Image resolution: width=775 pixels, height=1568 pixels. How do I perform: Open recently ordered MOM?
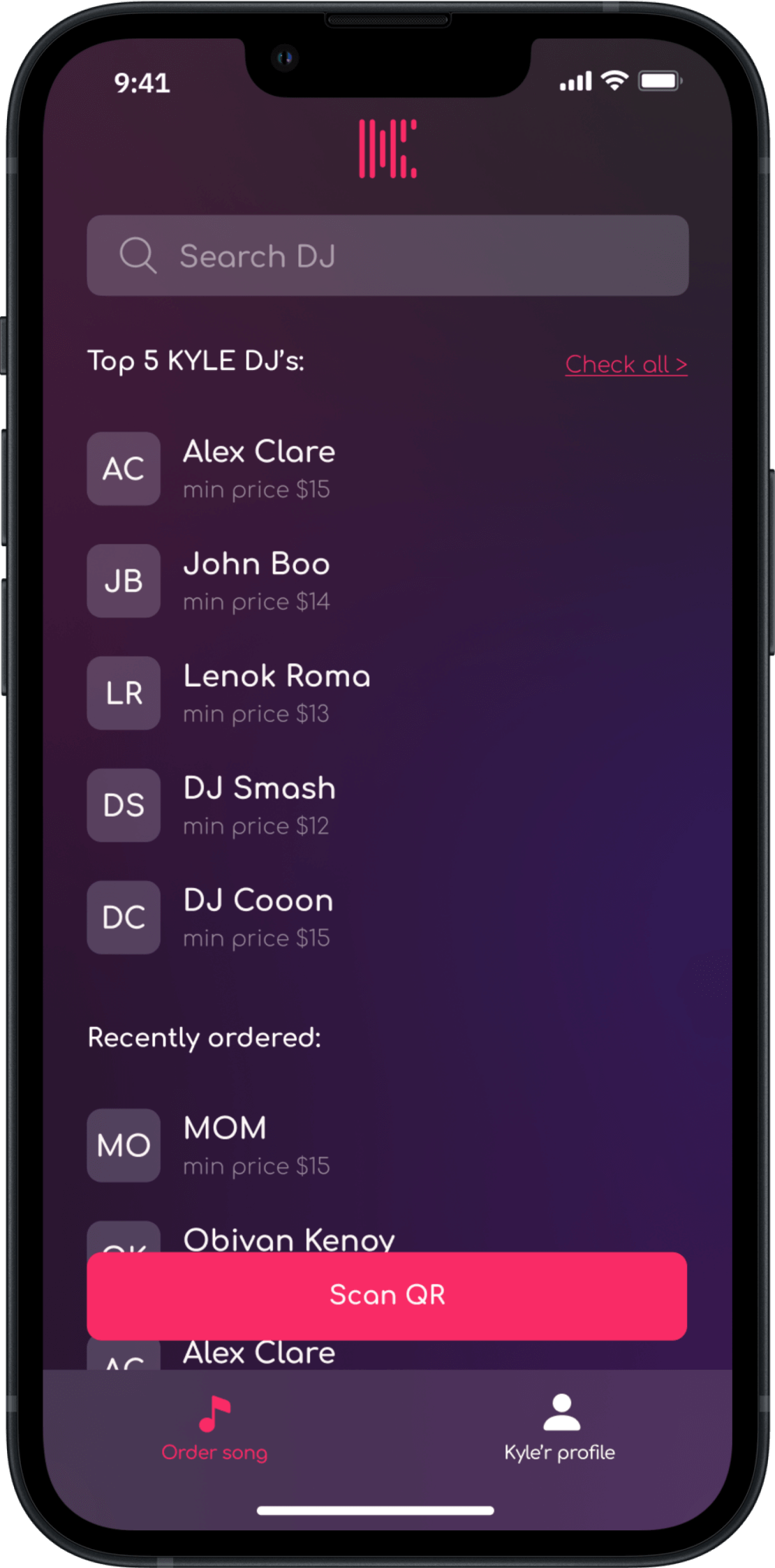[x=223, y=1145]
